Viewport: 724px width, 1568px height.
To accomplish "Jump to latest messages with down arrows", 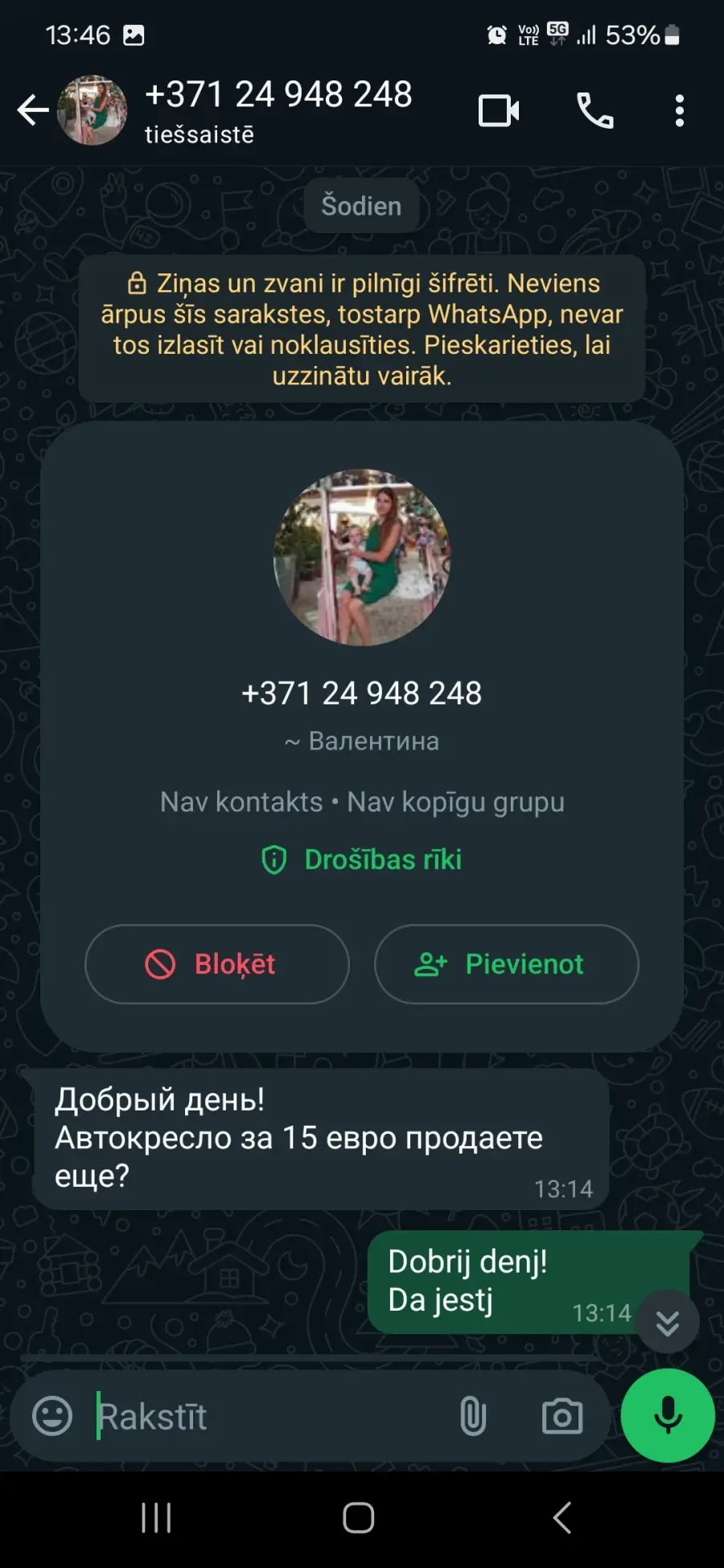I will tap(668, 1322).
